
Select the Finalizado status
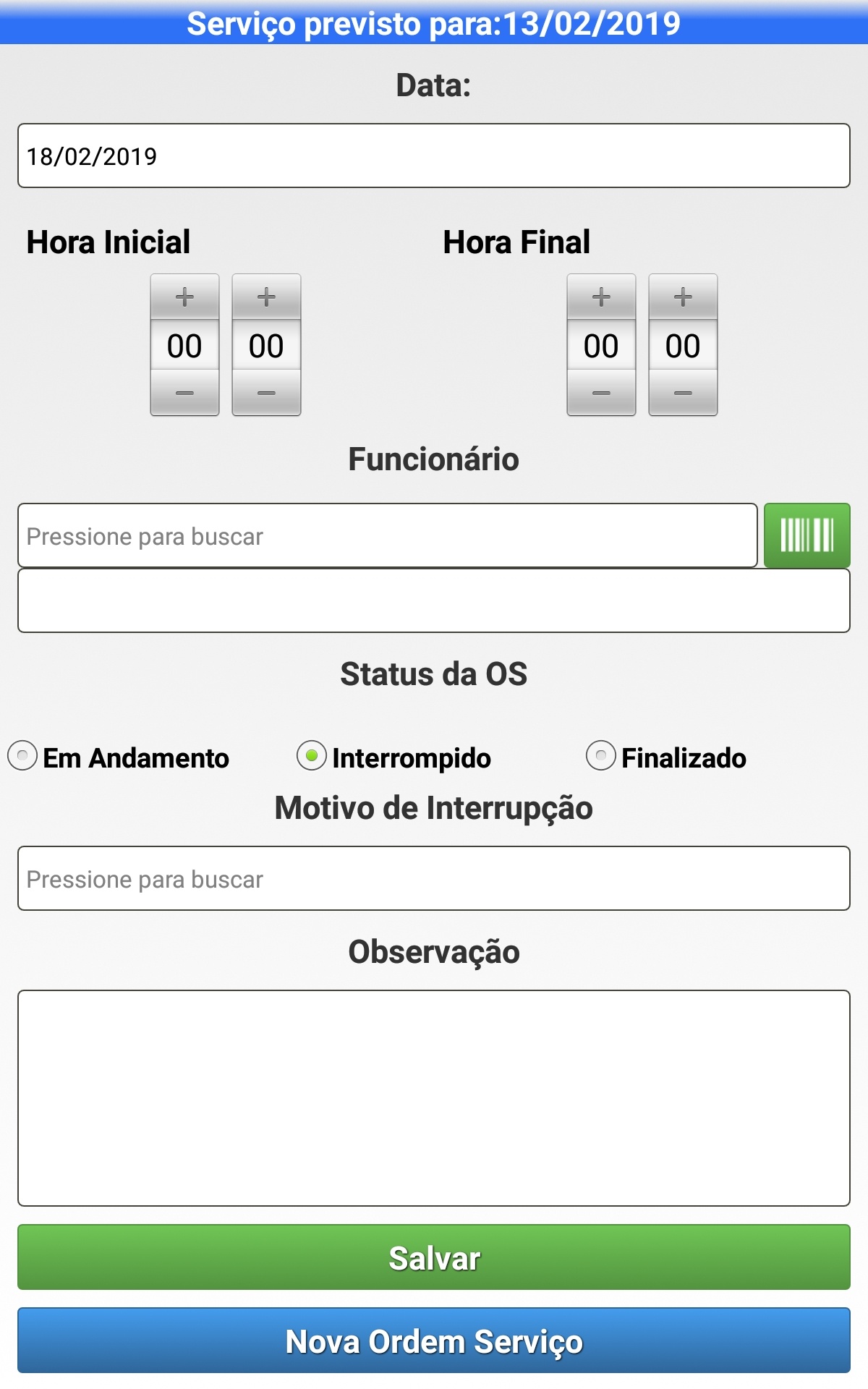click(601, 756)
